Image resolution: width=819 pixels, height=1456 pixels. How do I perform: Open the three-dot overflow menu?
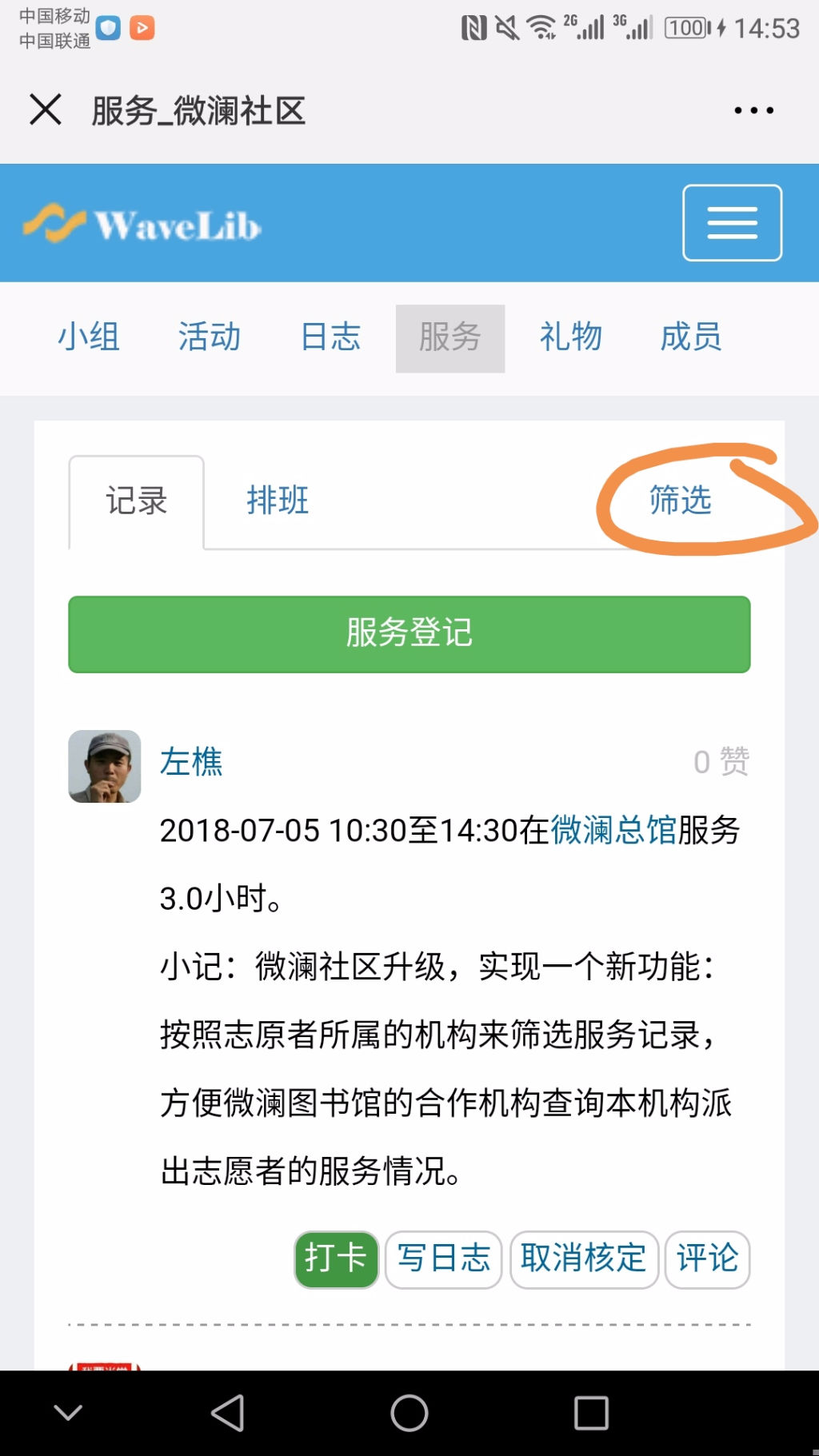(x=753, y=110)
